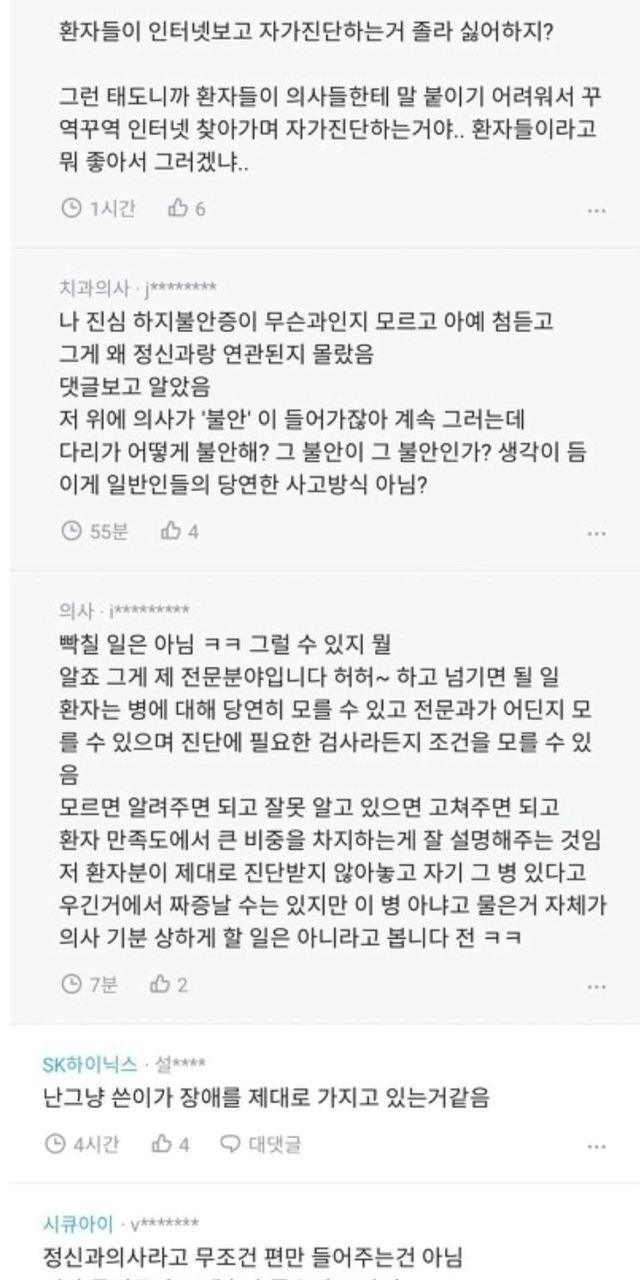The image size is (640, 1280).
Task: Open more options for the 치과의사 comment
Action: point(596,534)
